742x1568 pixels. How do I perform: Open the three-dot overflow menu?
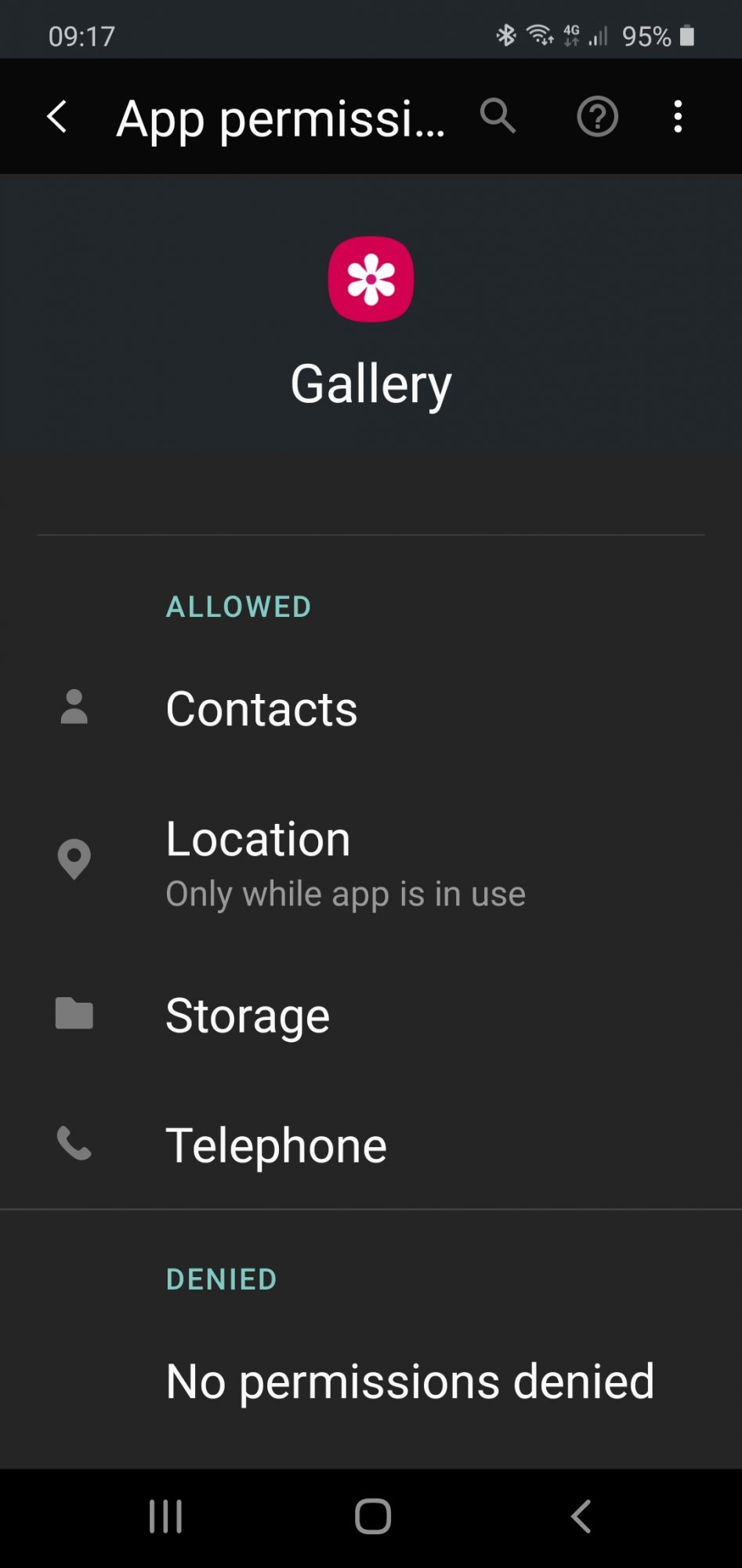pos(678,117)
